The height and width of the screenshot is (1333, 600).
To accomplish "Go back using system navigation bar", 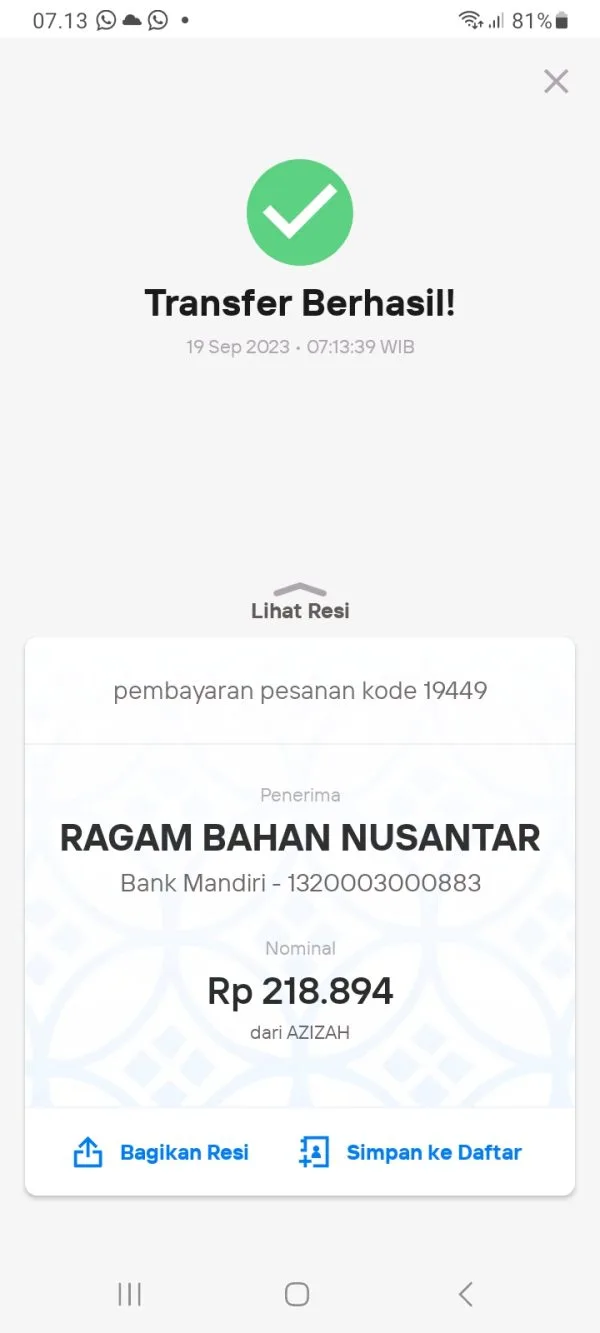I will (x=465, y=1294).
